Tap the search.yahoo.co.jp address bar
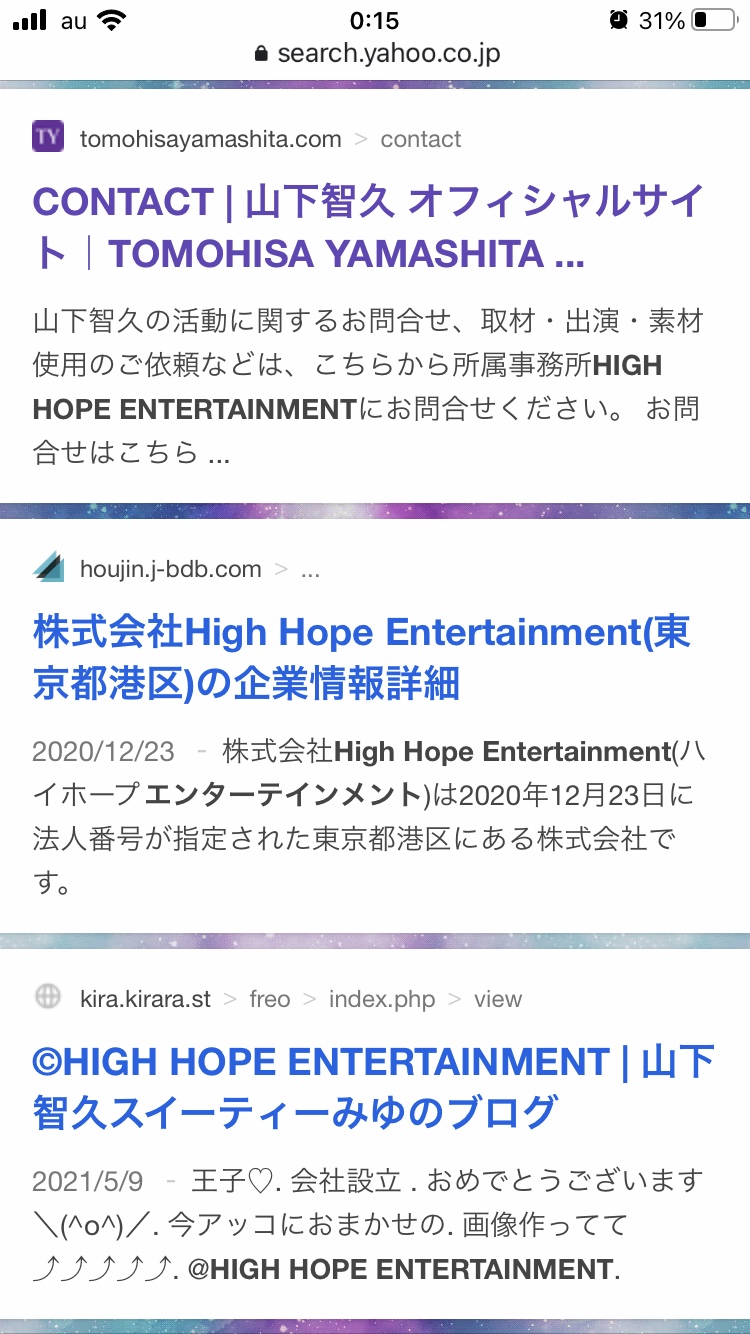The width and height of the screenshot is (750, 1334). (x=375, y=53)
